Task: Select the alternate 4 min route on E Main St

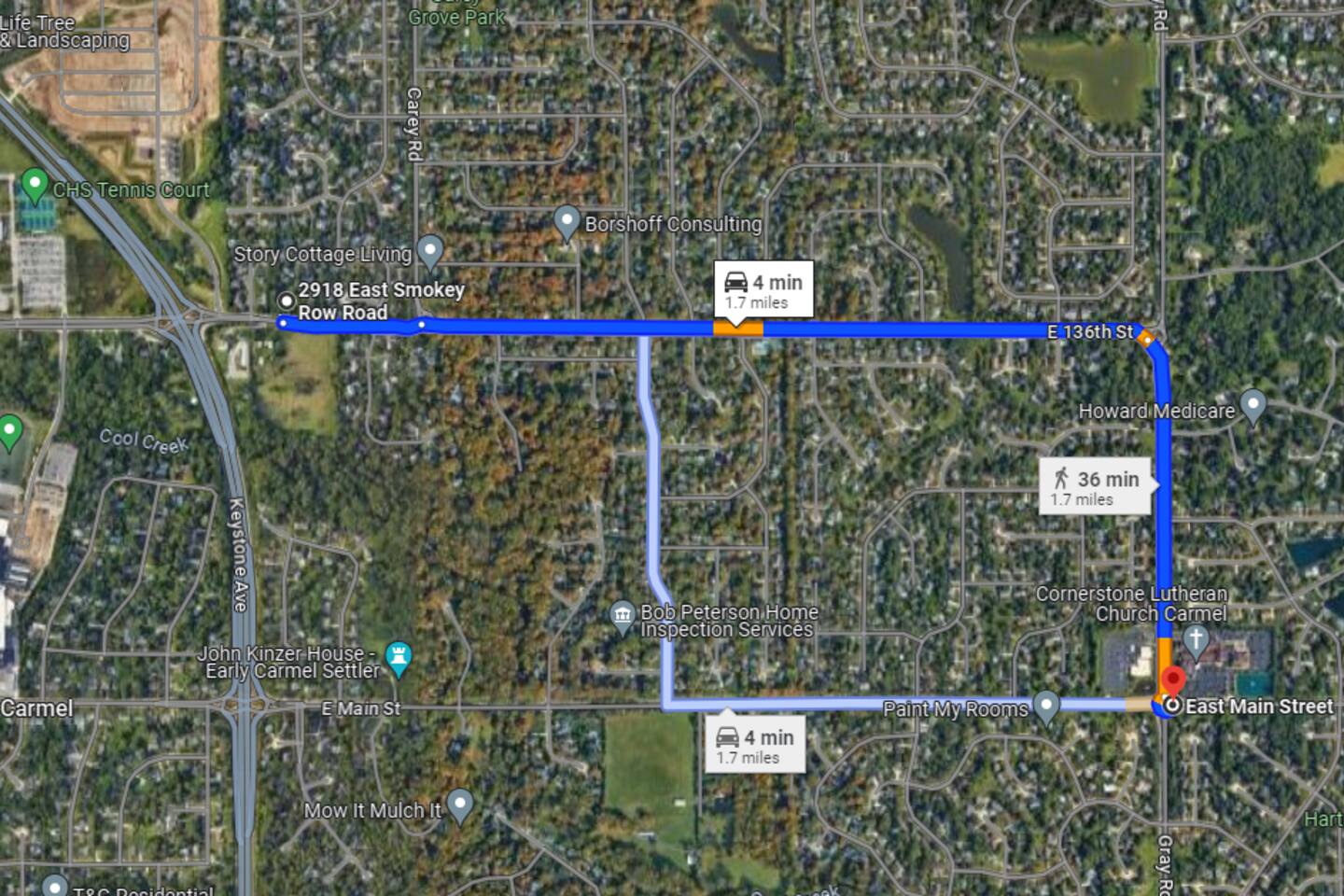Action: click(x=754, y=745)
